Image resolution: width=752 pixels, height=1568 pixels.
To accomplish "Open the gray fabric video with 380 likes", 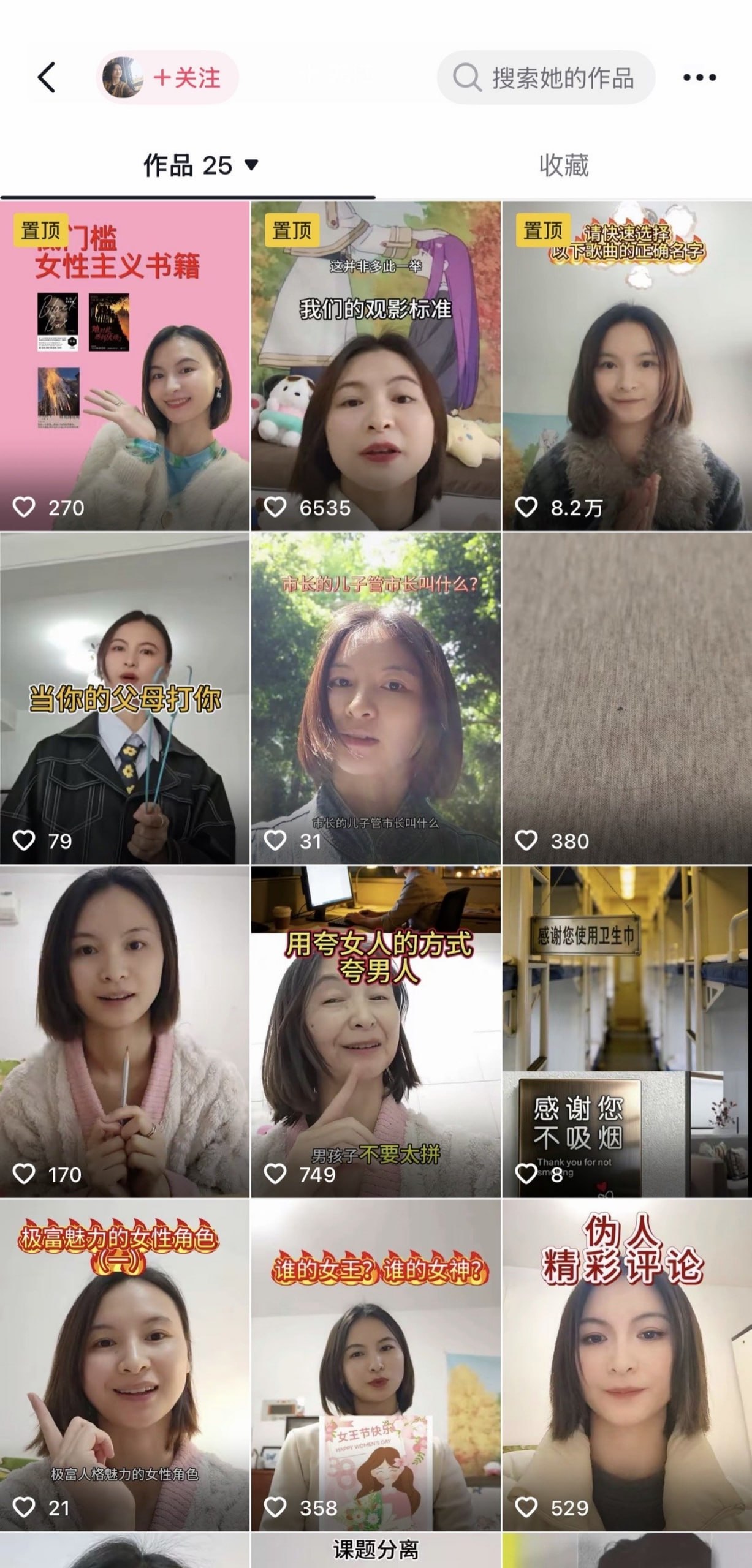I will [627, 698].
